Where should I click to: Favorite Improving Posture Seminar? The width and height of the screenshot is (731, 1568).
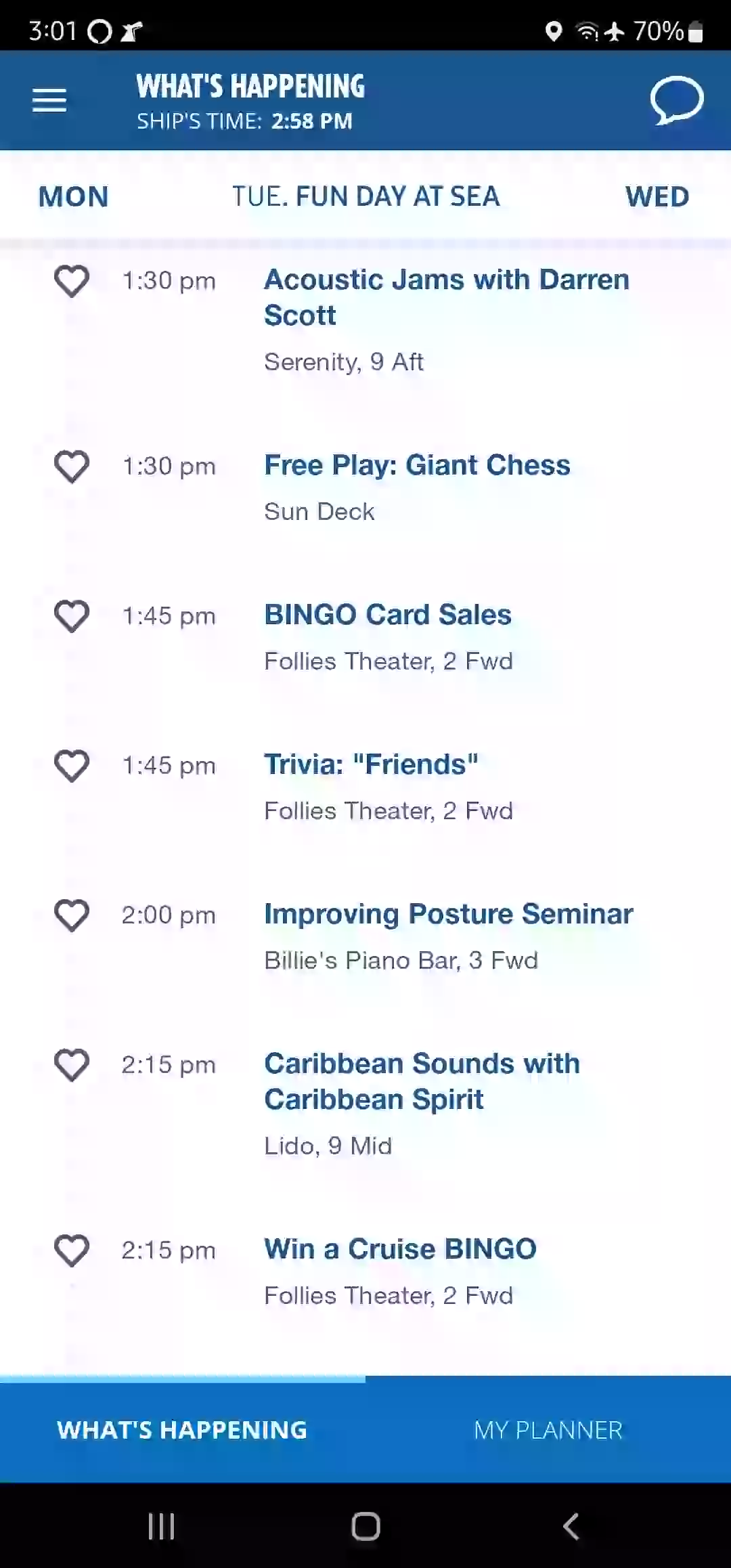72,915
